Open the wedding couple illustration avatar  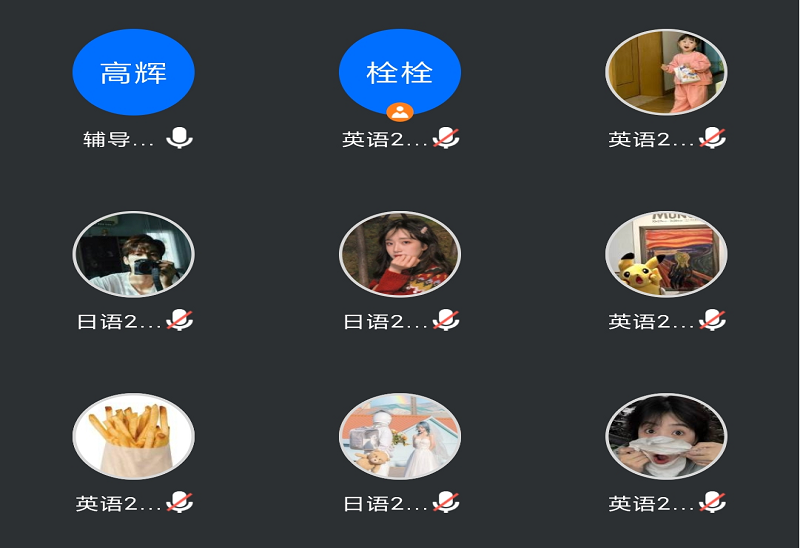point(399,436)
